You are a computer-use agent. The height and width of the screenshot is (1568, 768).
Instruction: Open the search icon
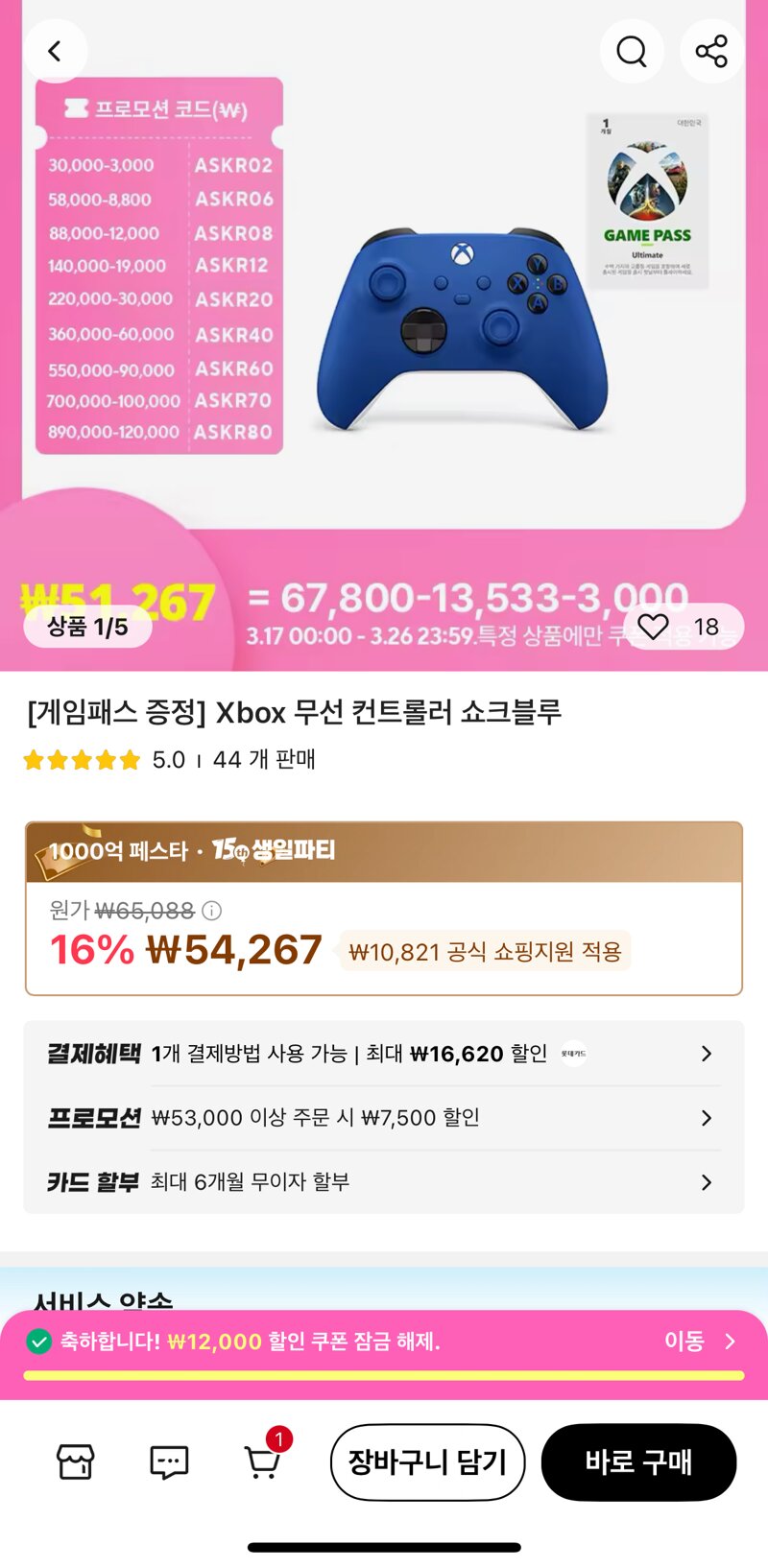click(632, 51)
